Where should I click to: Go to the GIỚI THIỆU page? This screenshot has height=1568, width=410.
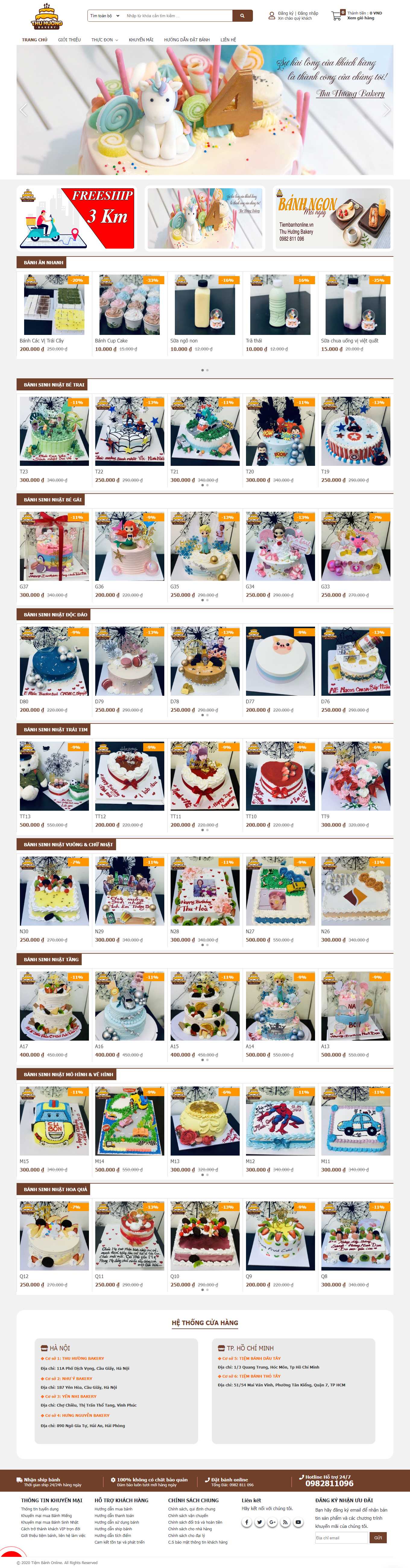click(x=69, y=40)
